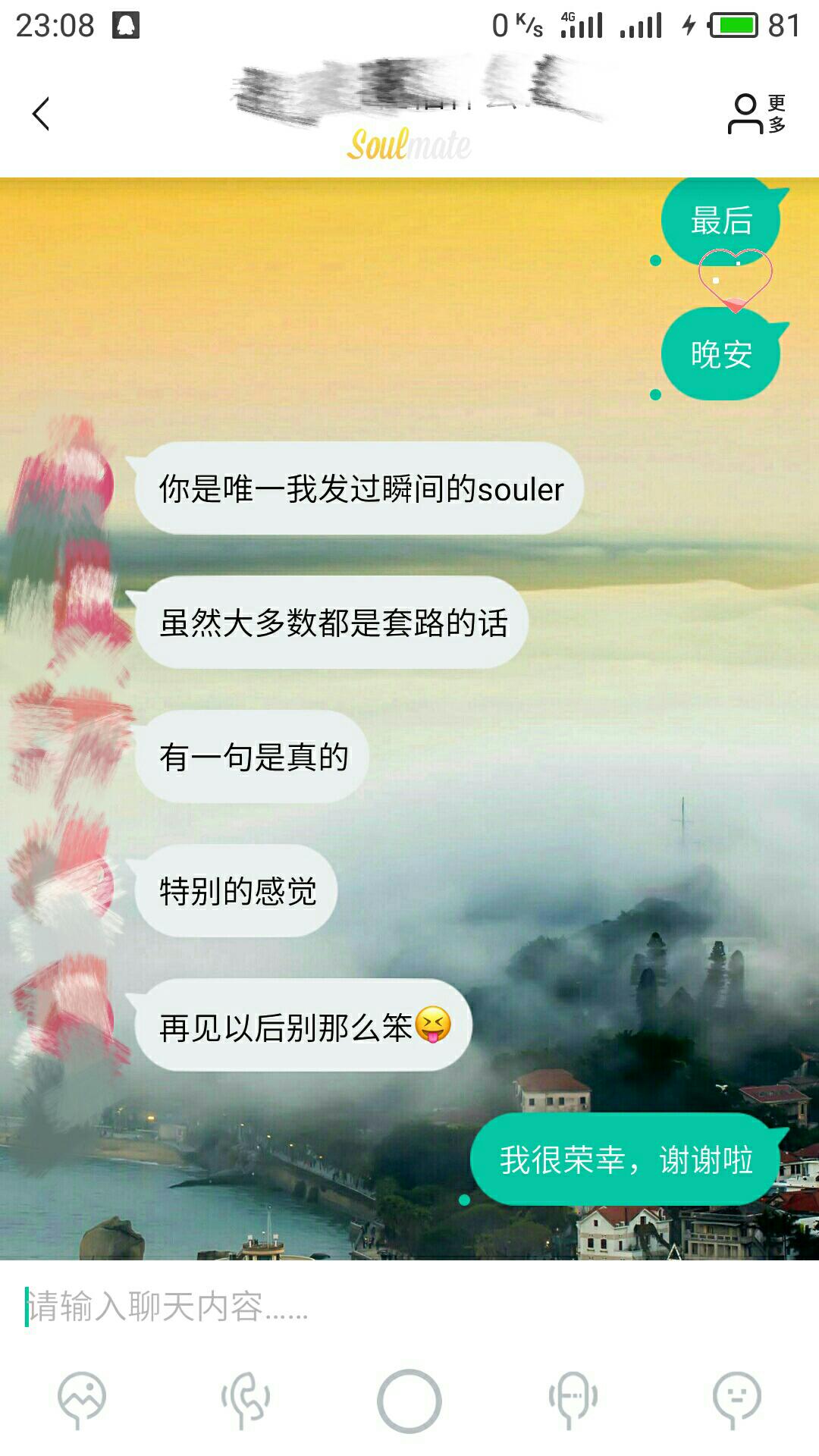The image size is (819, 1456).
Task: Tap the round camera capture button
Action: pyautogui.click(x=409, y=1401)
